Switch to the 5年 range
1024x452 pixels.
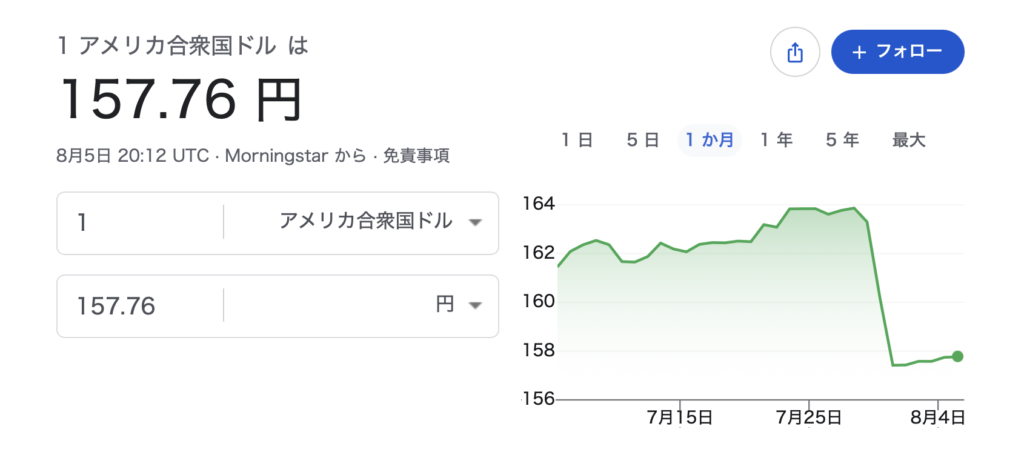[842, 140]
